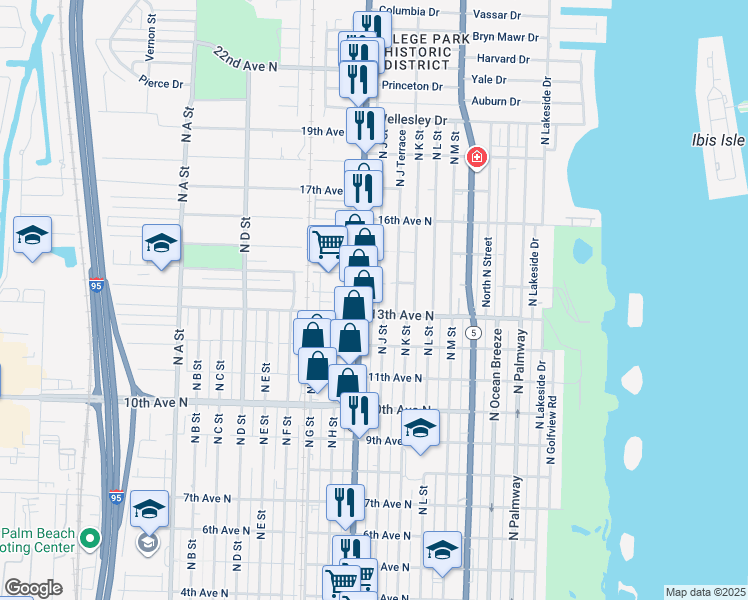Select the restaurant marker at Princeton Dr
Viewport: 748px width, 600px height.
pyautogui.click(x=358, y=78)
